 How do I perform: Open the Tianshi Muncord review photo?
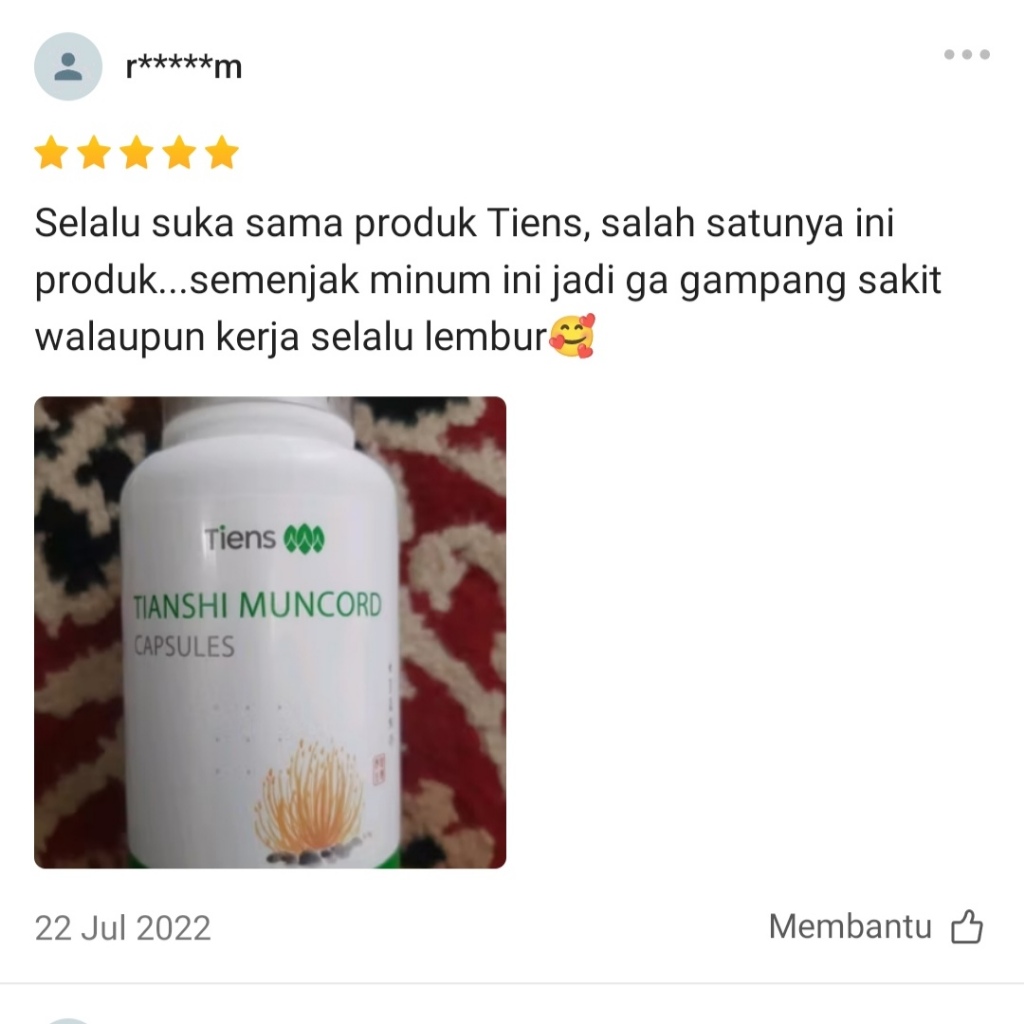270,632
